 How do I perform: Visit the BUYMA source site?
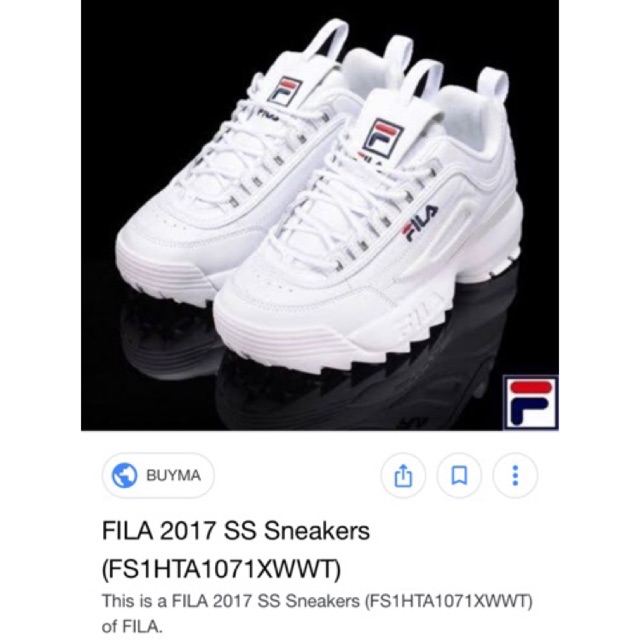tap(157, 476)
